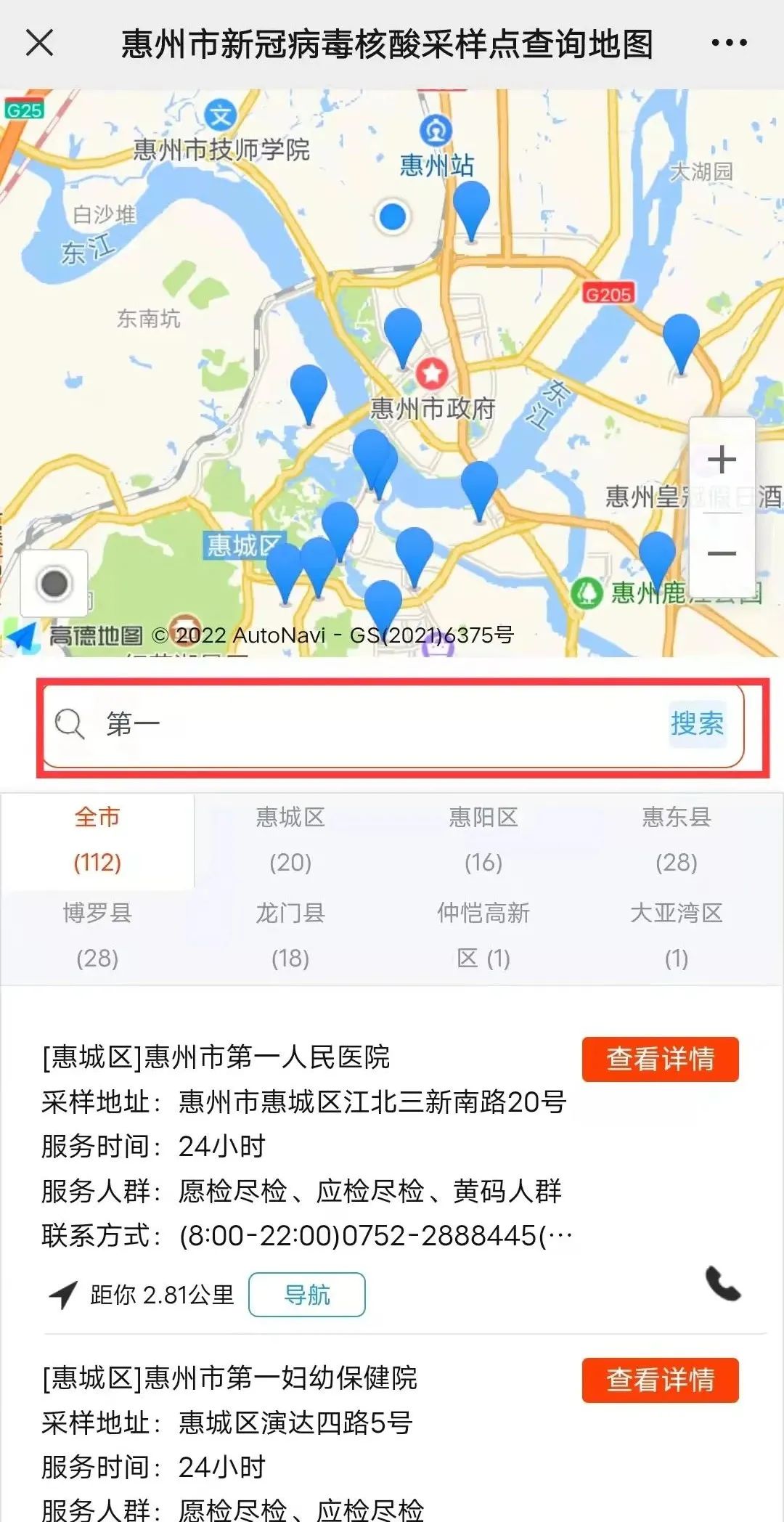View details for 惠州市第一妇幼保健院
This screenshot has width=784, height=1522.
point(660,1380)
